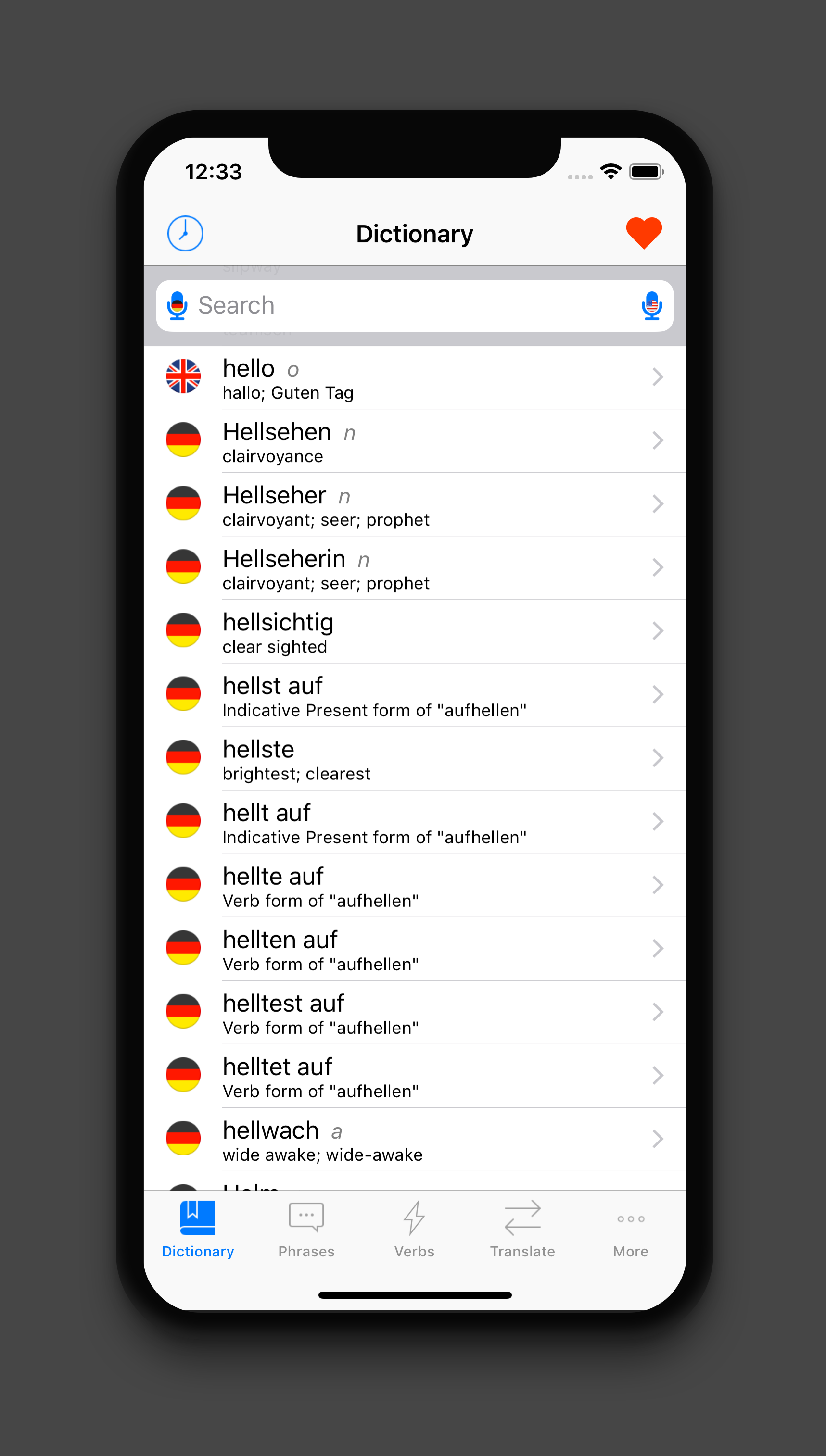Open the entry for hello
Screen dimensions: 826x1456
click(414, 377)
